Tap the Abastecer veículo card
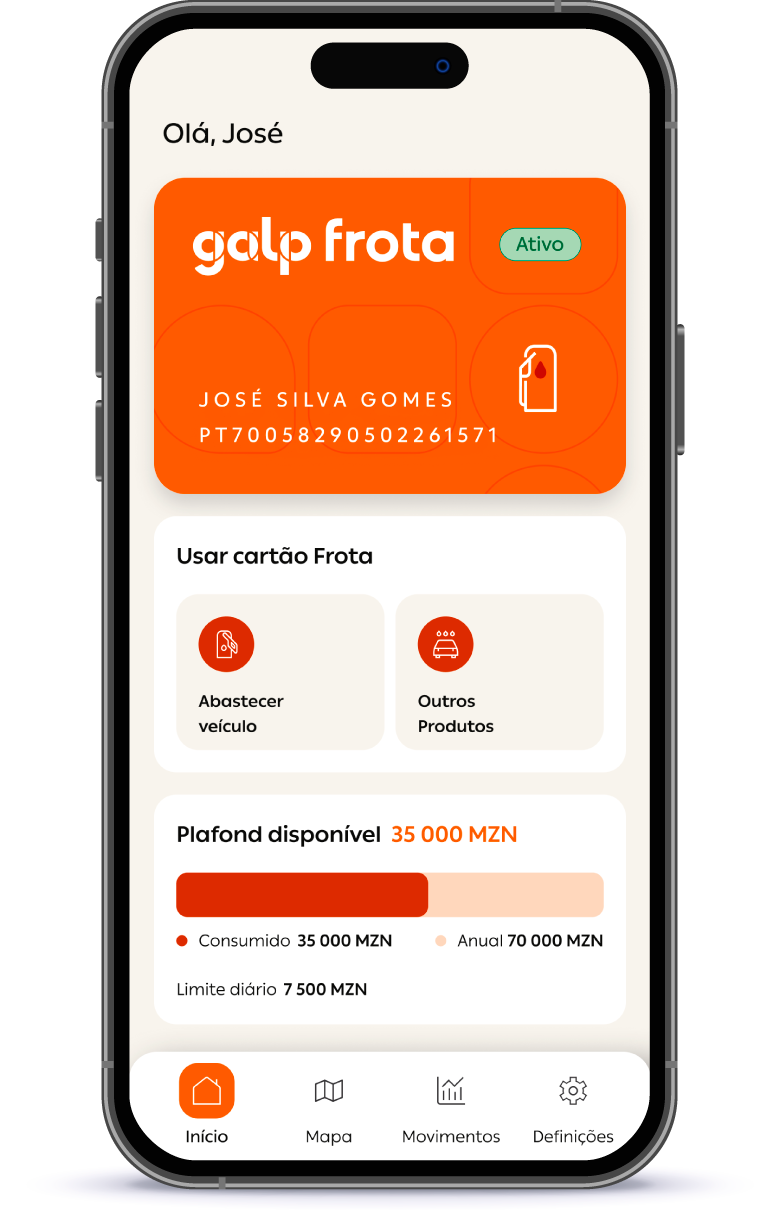Image resolution: width=780 pixels, height=1210 pixels. (280, 672)
